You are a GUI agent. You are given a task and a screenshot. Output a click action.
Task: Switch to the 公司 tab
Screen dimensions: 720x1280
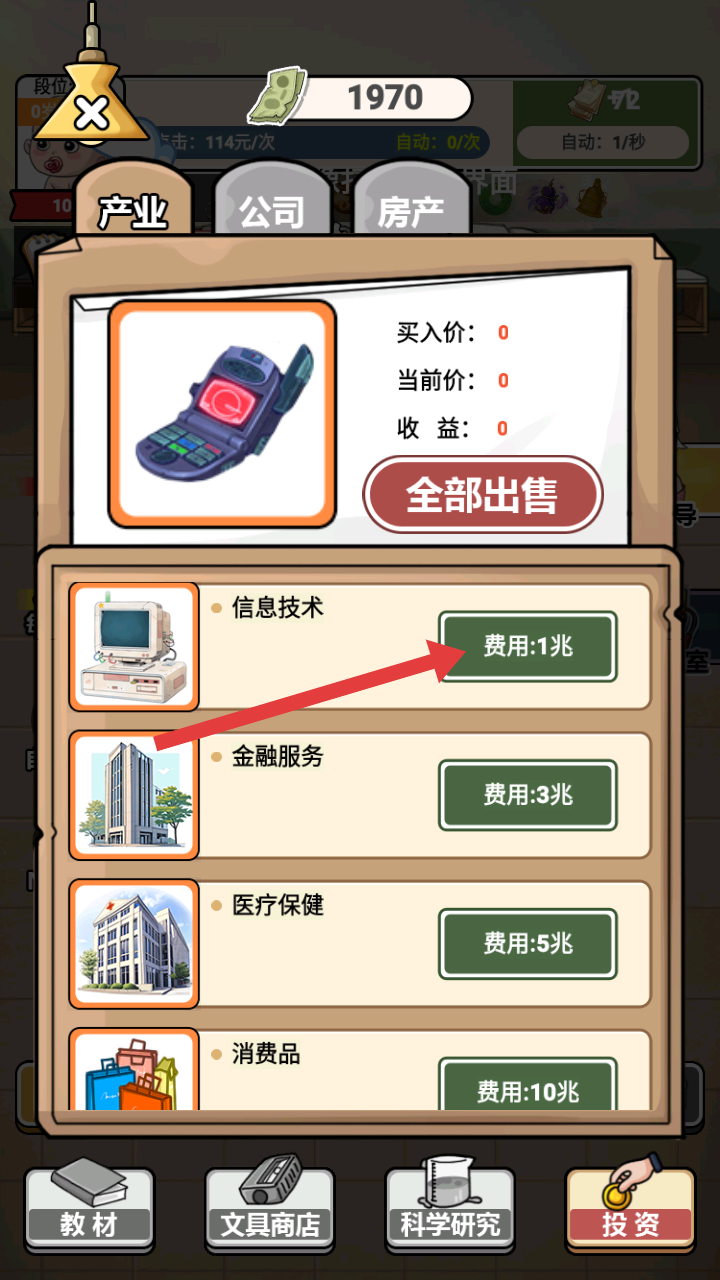271,210
